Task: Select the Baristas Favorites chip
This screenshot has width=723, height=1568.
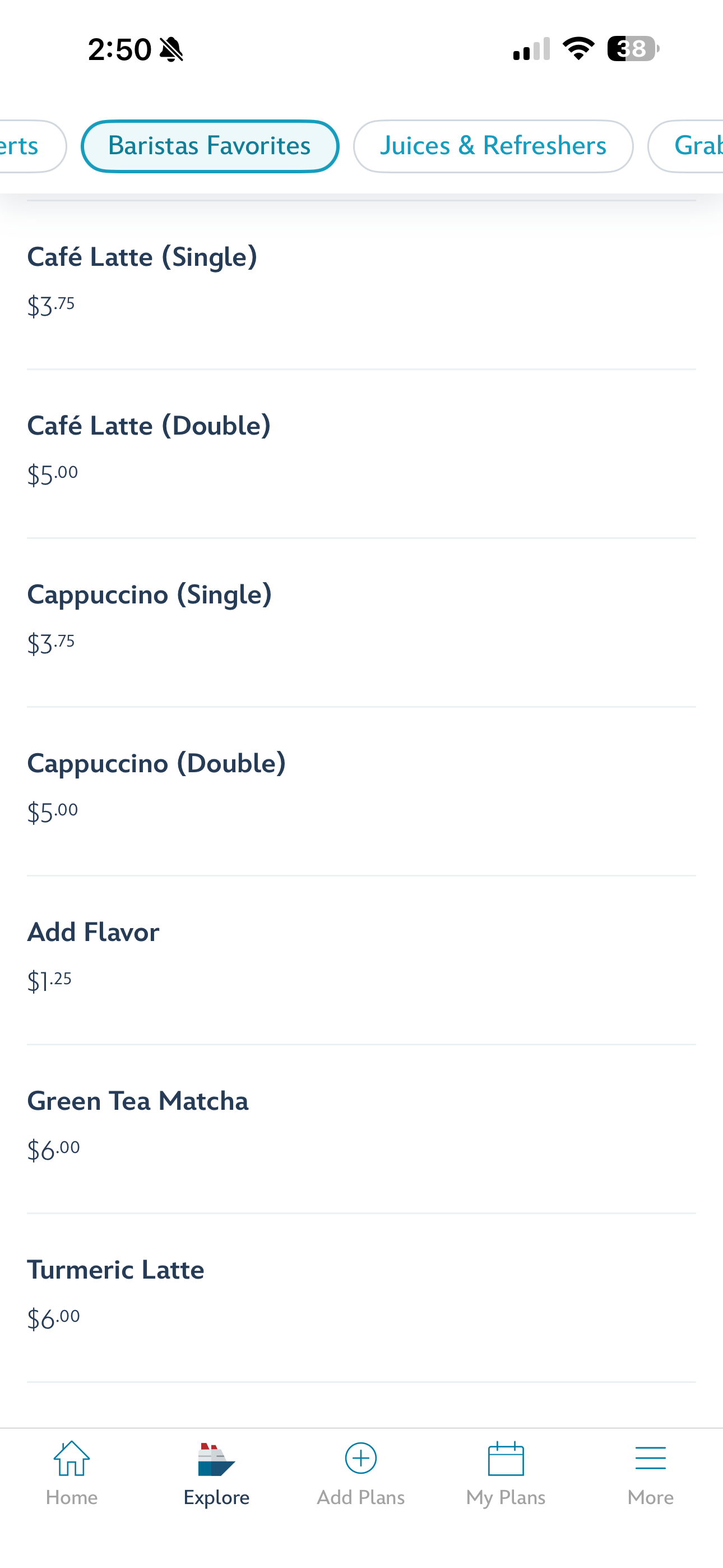Action: pyautogui.click(x=210, y=146)
